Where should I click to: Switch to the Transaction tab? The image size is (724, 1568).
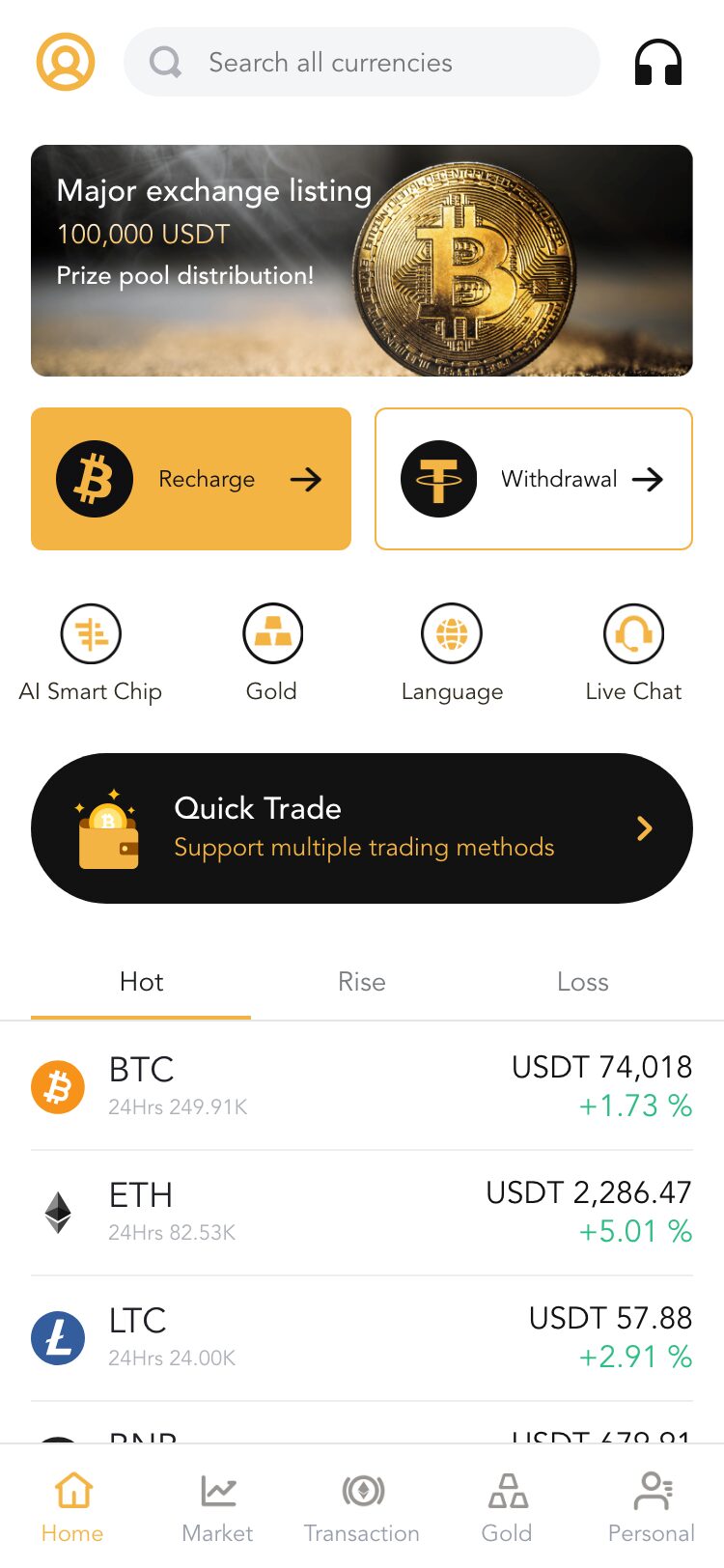[362, 1507]
